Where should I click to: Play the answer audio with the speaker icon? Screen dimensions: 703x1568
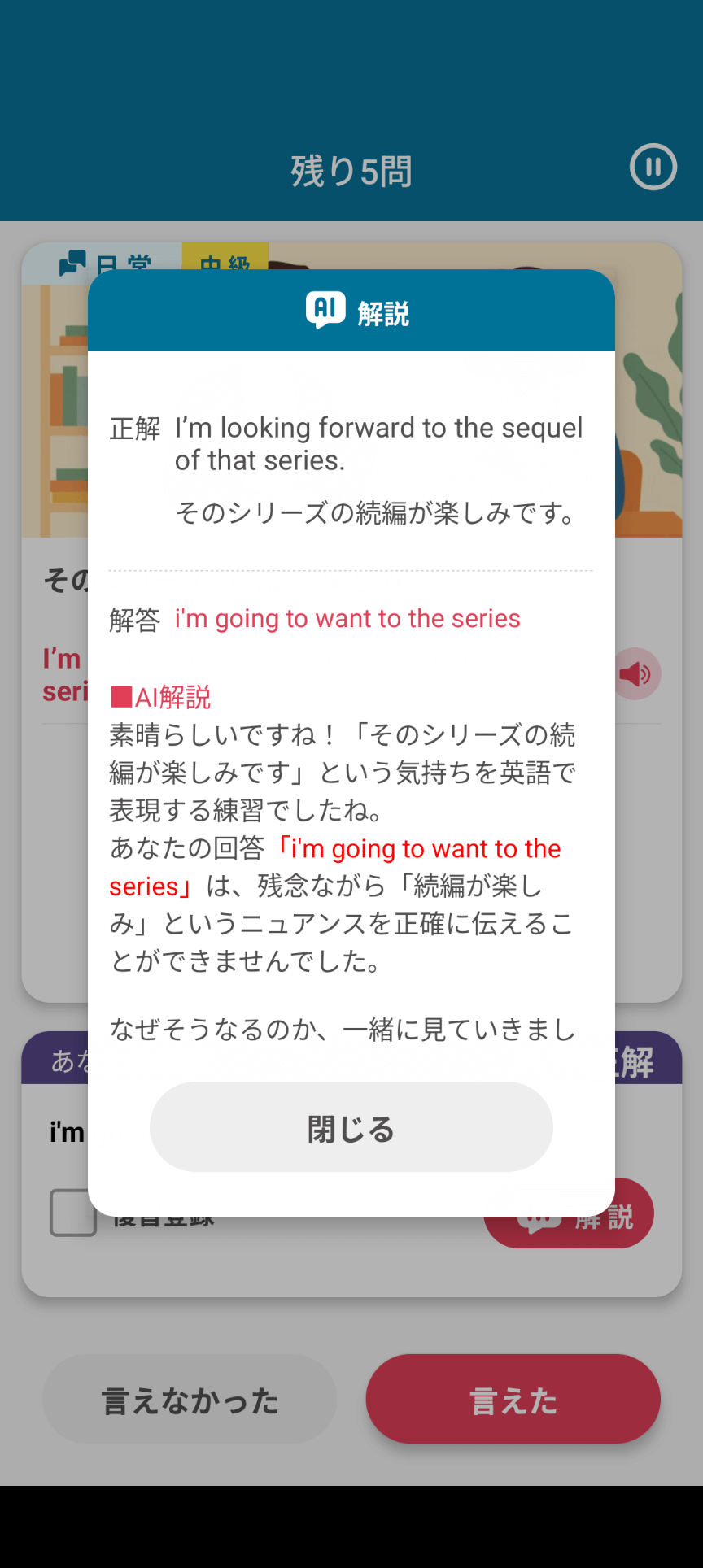[639, 673]
